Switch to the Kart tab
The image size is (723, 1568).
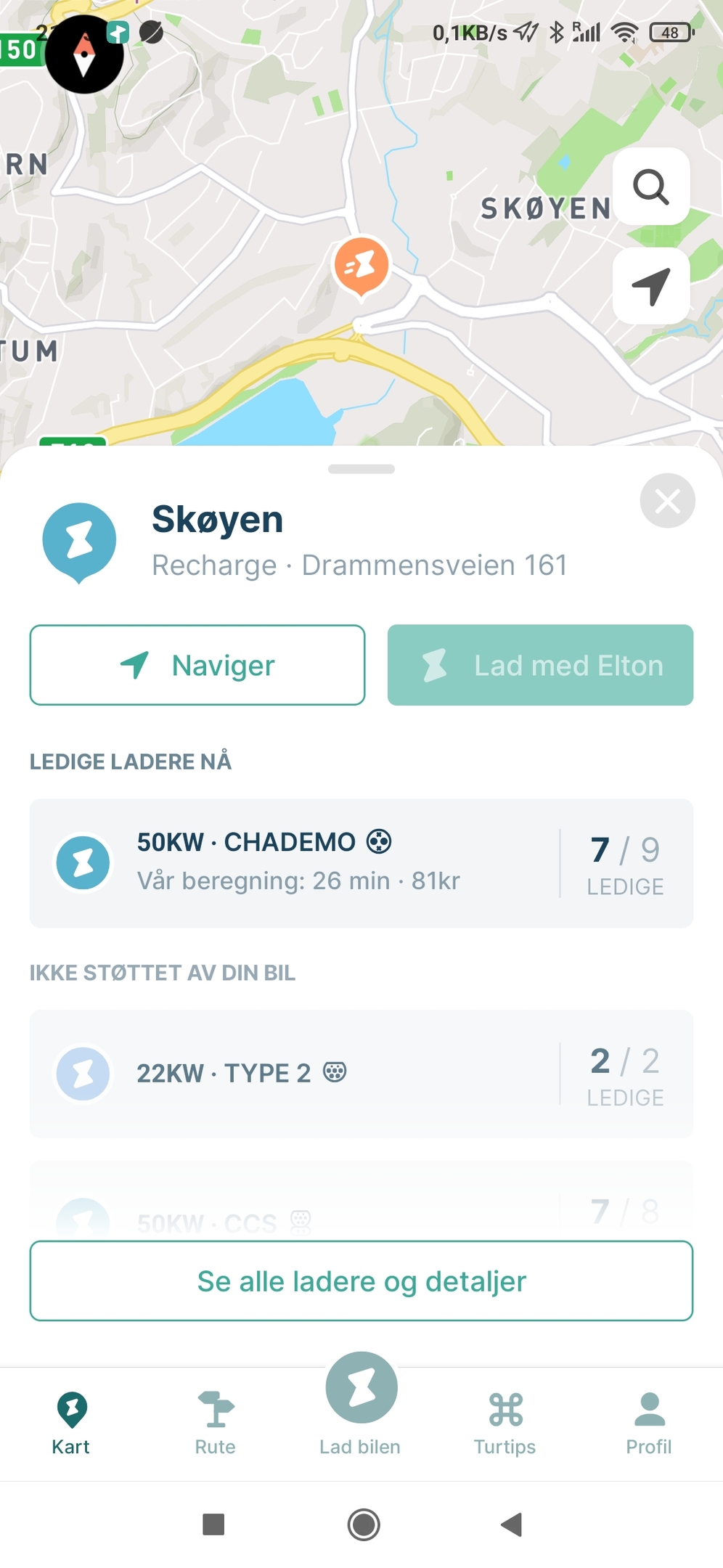coord(71,1424)
